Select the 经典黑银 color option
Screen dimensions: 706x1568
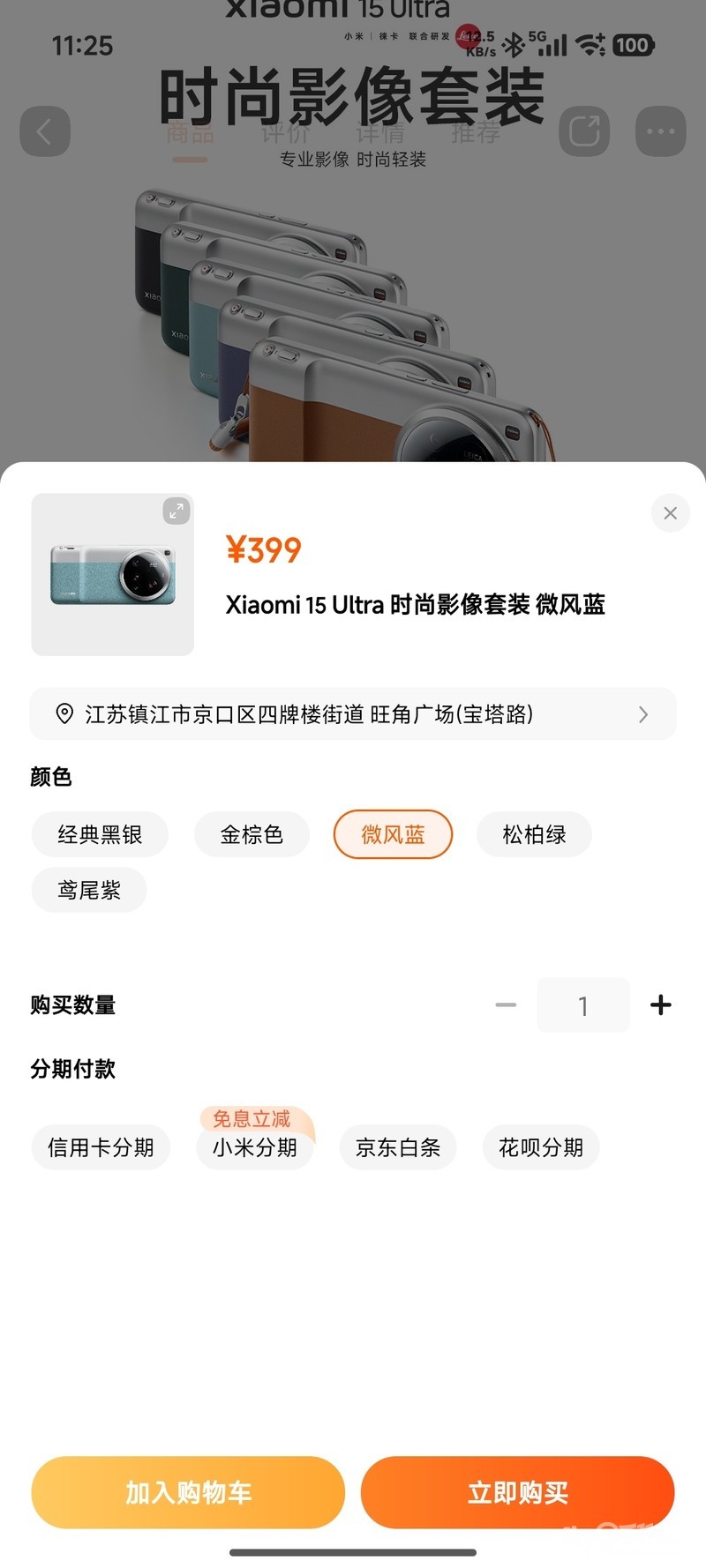coord(100,834)
